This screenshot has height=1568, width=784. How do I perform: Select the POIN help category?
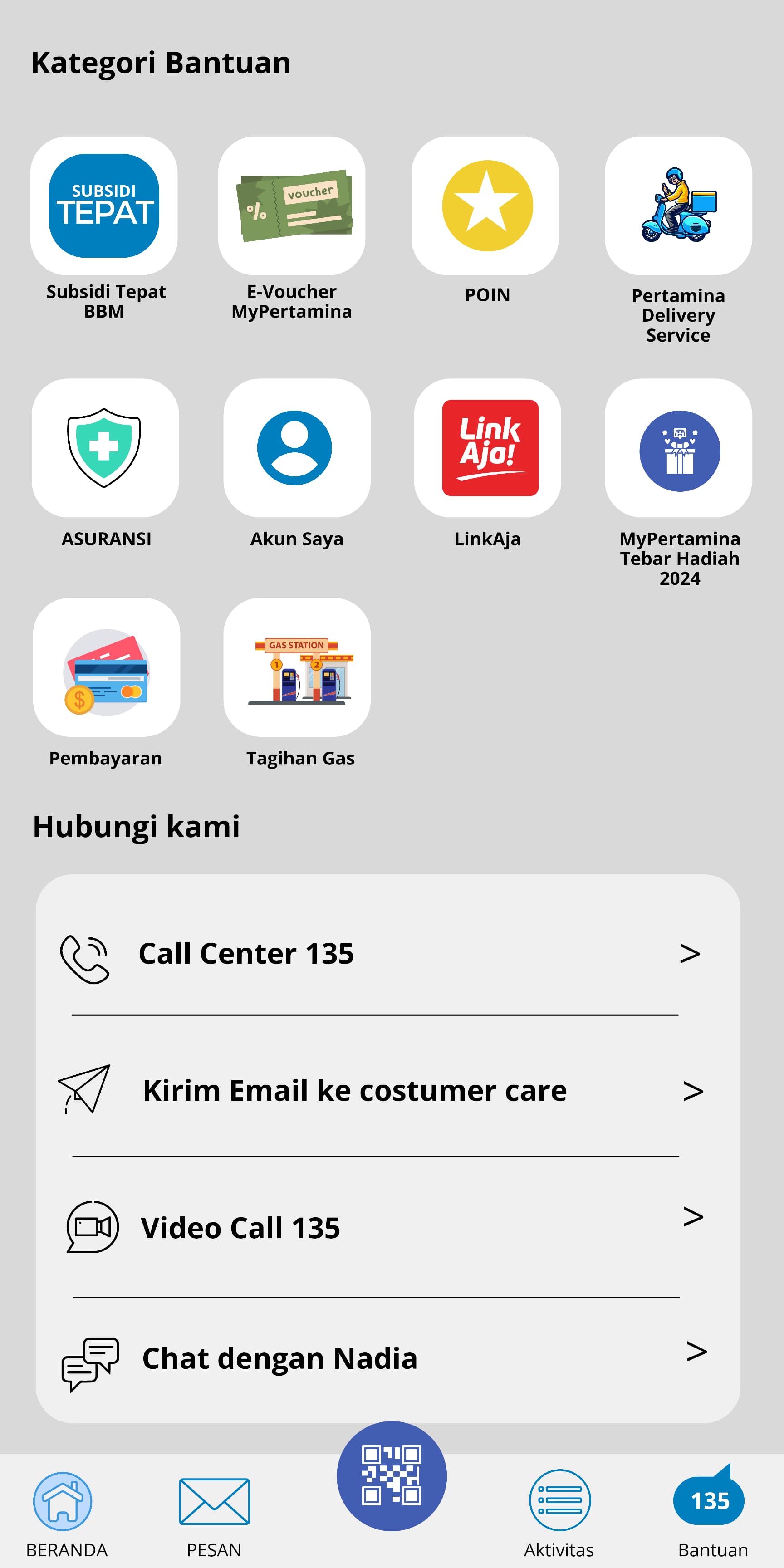click(x=485, y=206)
